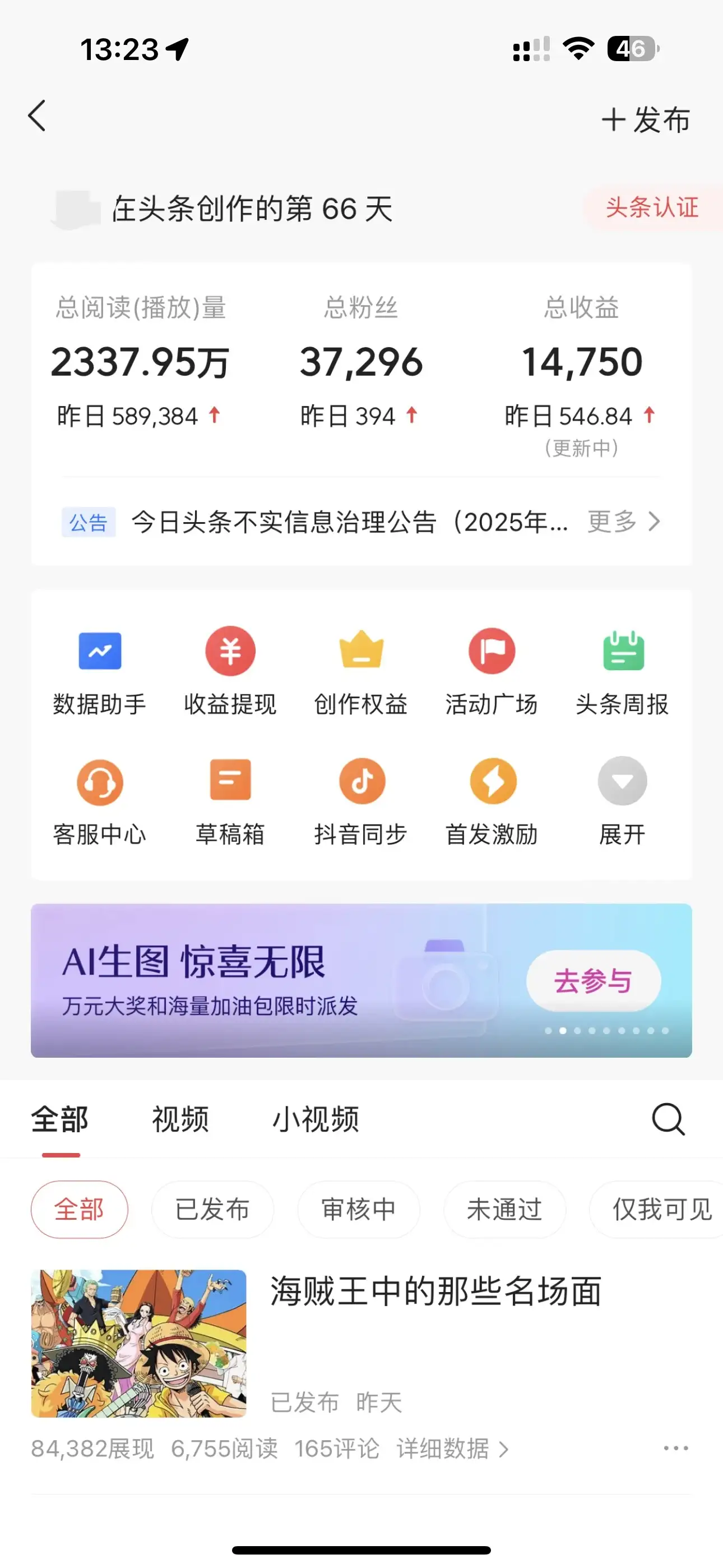The height and width of the screenshot is (1568, 723).
Task: Switch to the 小视频 tab
Action: [x=316, y=1119]
